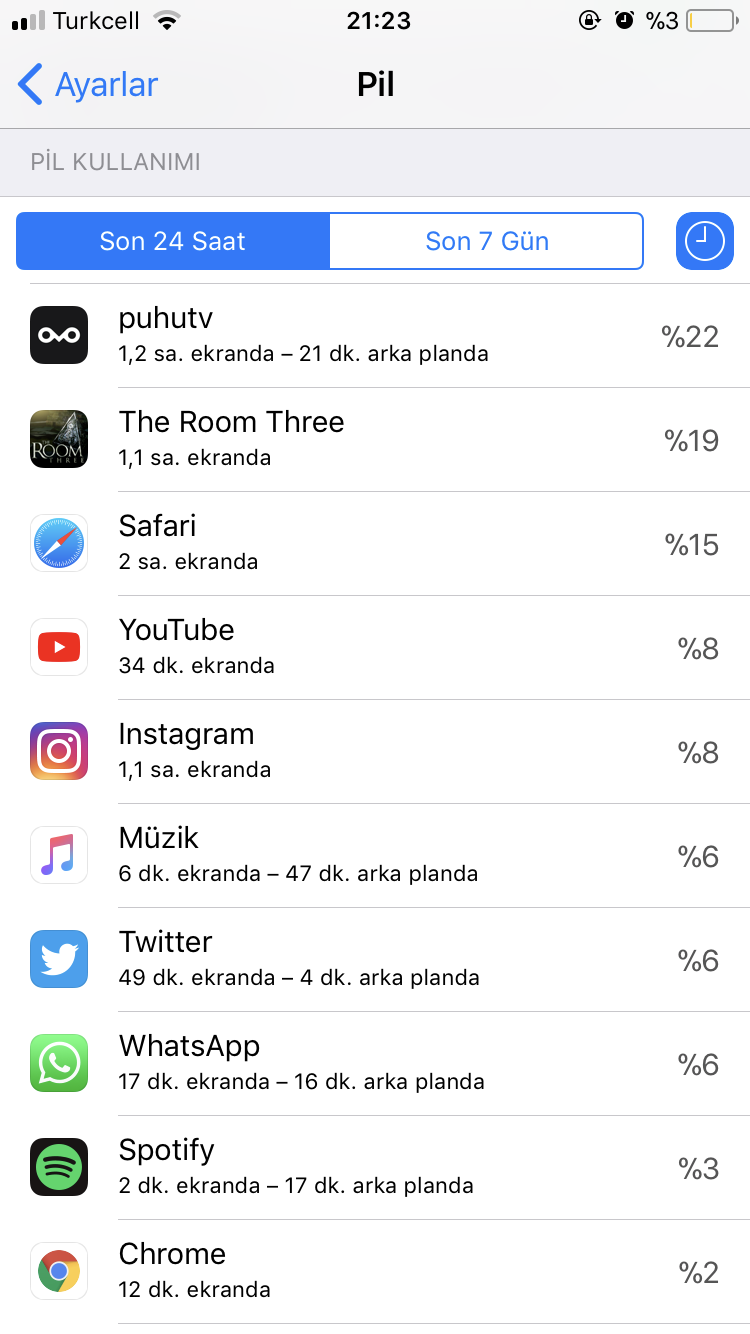750x1334 pixels.
Task: Tap The Room Three row
Action: (x=375, y=440)
